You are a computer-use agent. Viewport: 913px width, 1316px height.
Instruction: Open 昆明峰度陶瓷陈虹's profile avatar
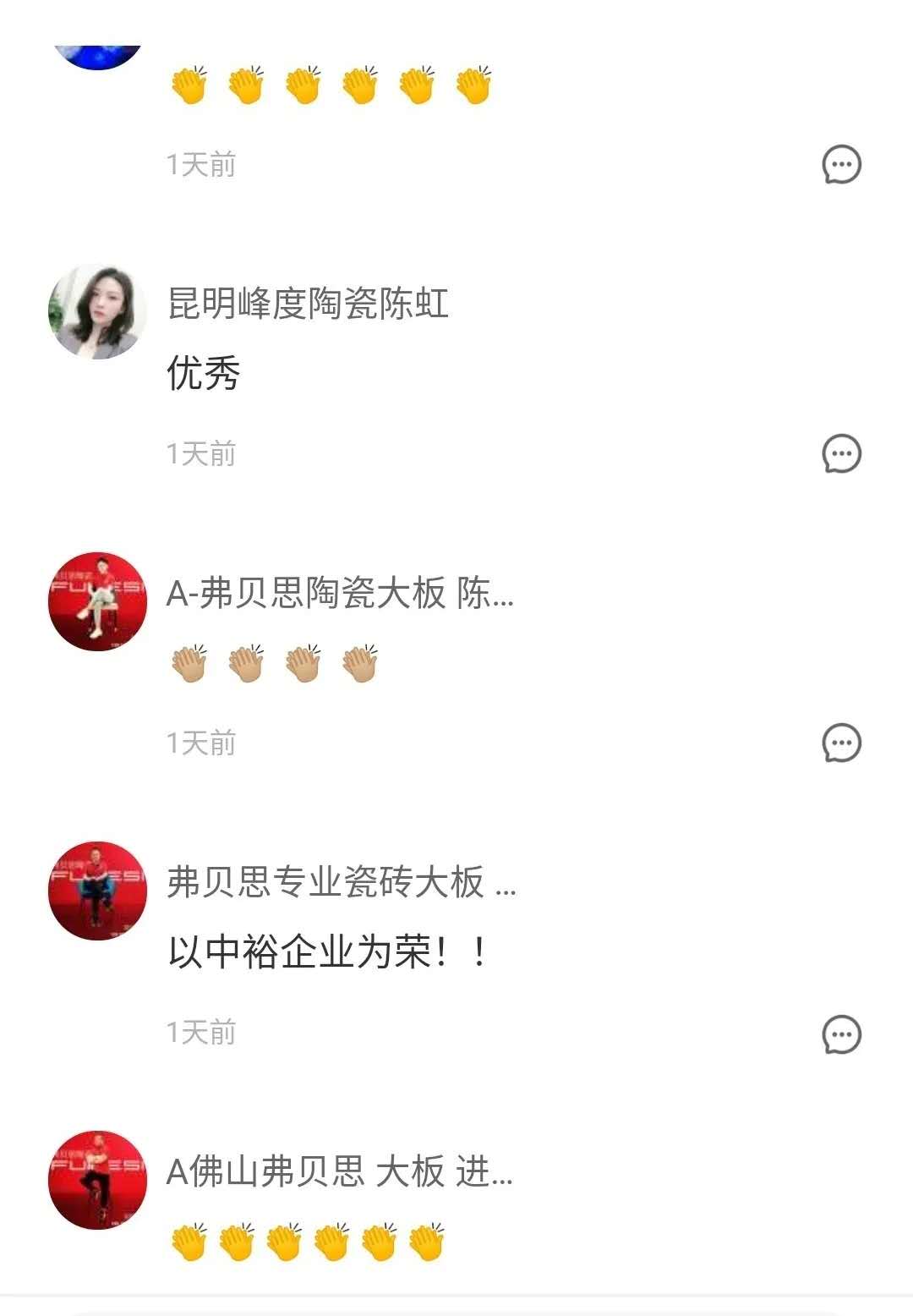click(97, 311)
